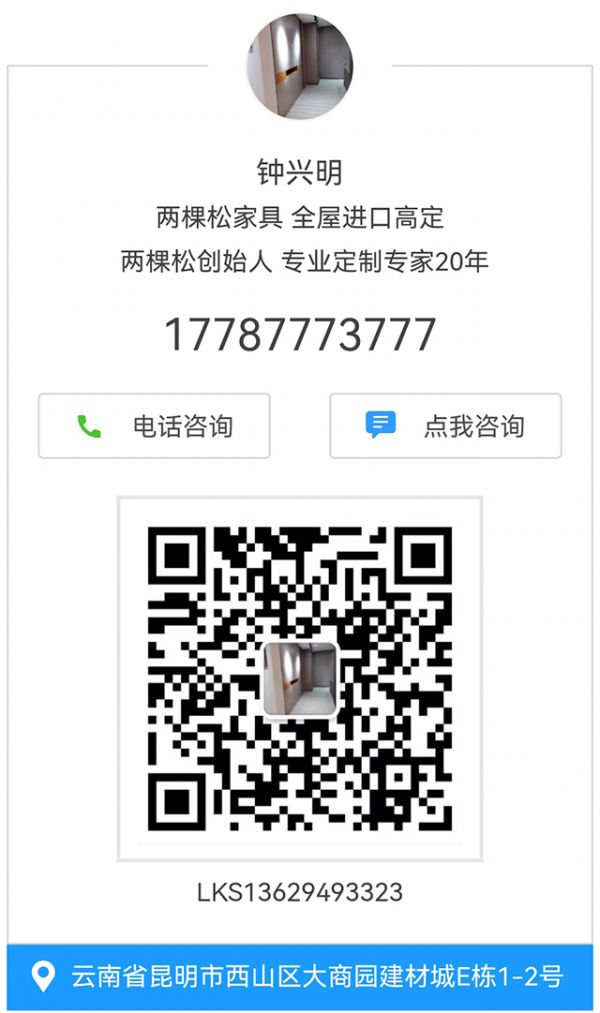The height and width of the screenshot is (1013, 600).
Task: View 钟兴明's profile avatar
Action: (300, 66)
